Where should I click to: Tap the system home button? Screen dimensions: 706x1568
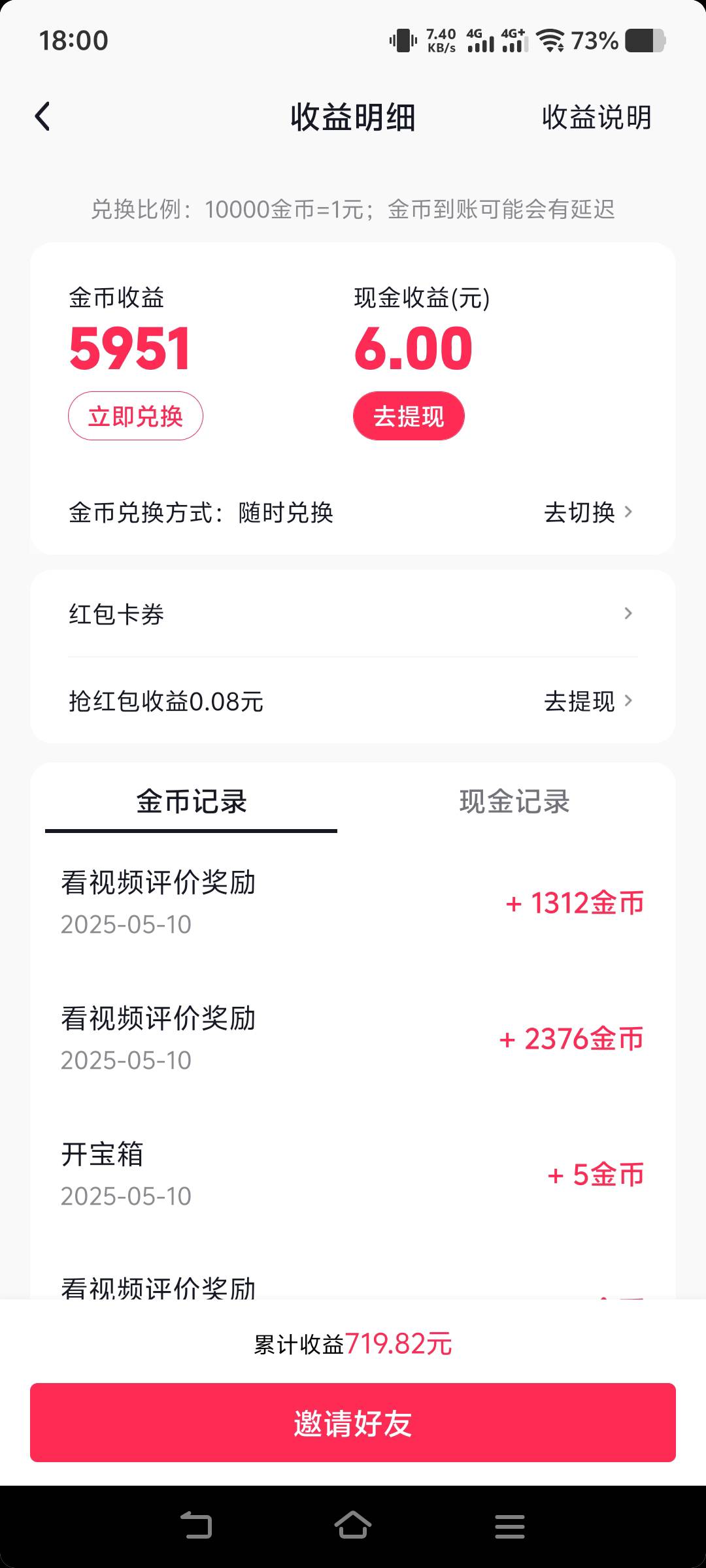click(x=353, y=1526)
